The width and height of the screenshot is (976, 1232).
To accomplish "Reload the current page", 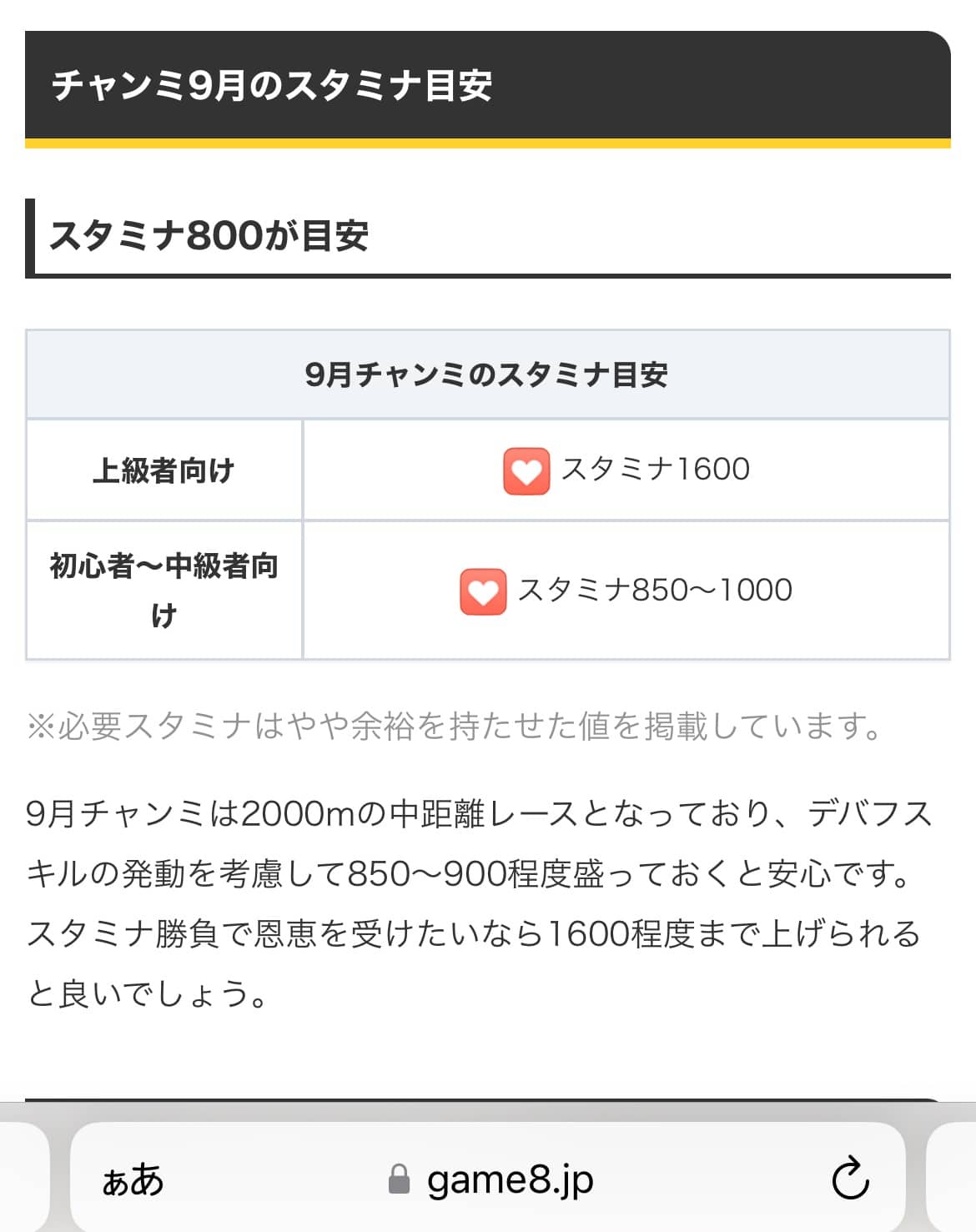I will (x=850, y=1178).
